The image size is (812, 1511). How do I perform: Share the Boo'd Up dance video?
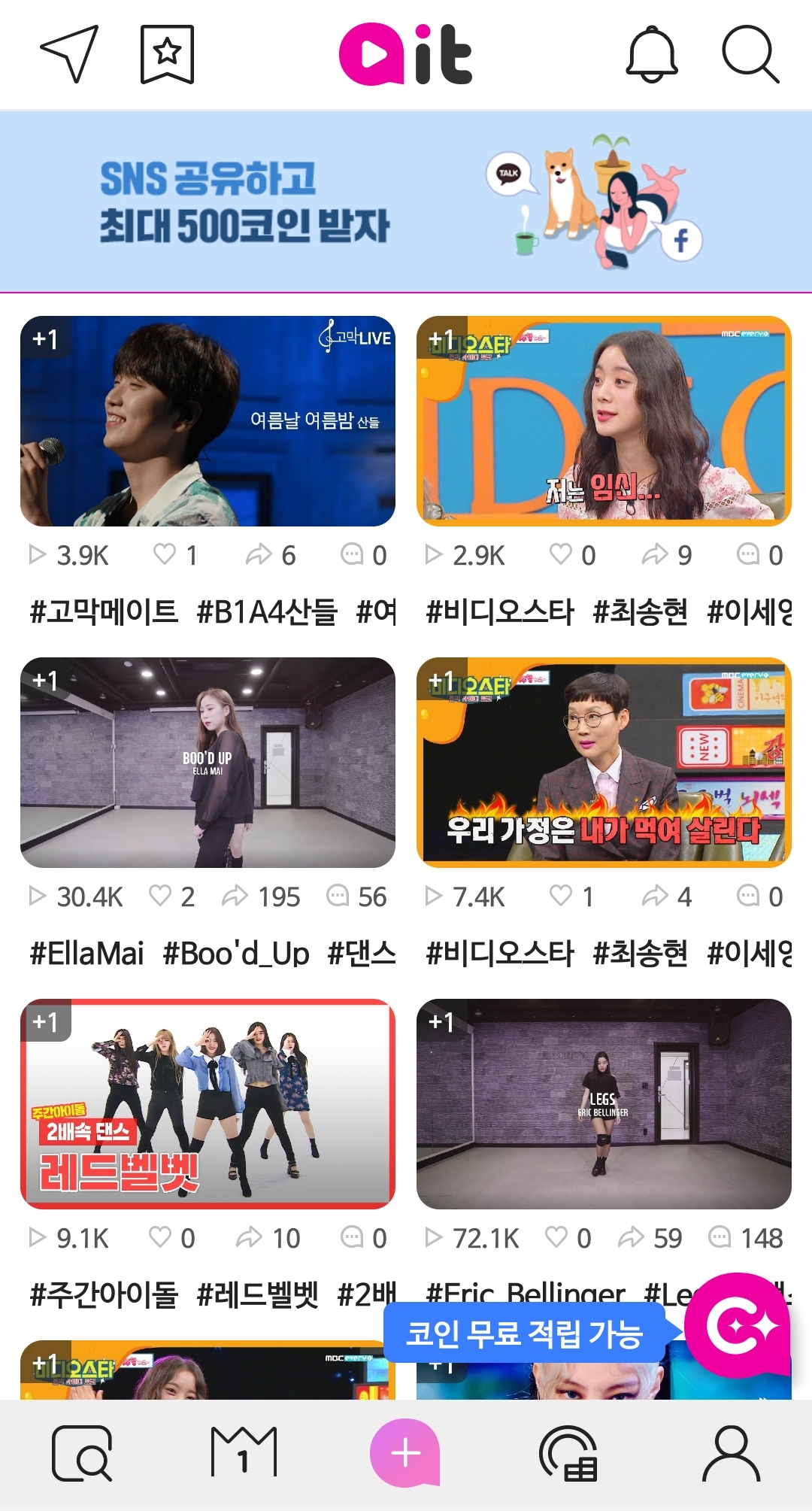(x=235, y=897)
